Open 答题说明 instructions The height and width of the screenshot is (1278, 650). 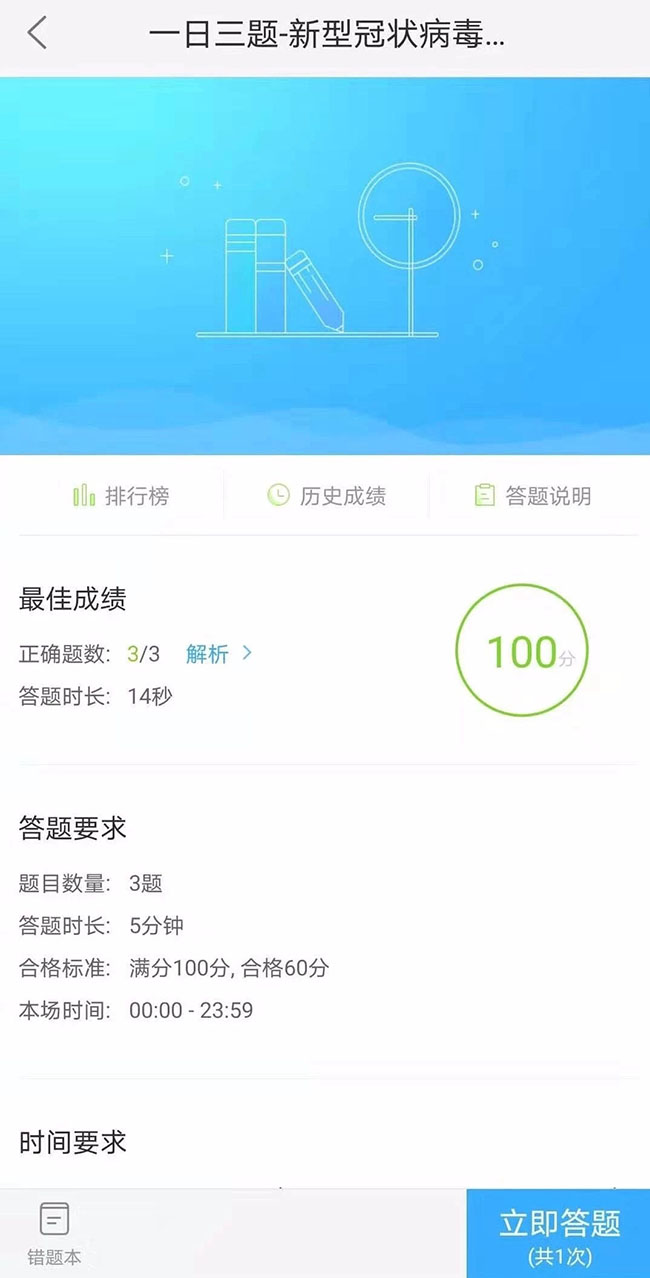(532, 496)
